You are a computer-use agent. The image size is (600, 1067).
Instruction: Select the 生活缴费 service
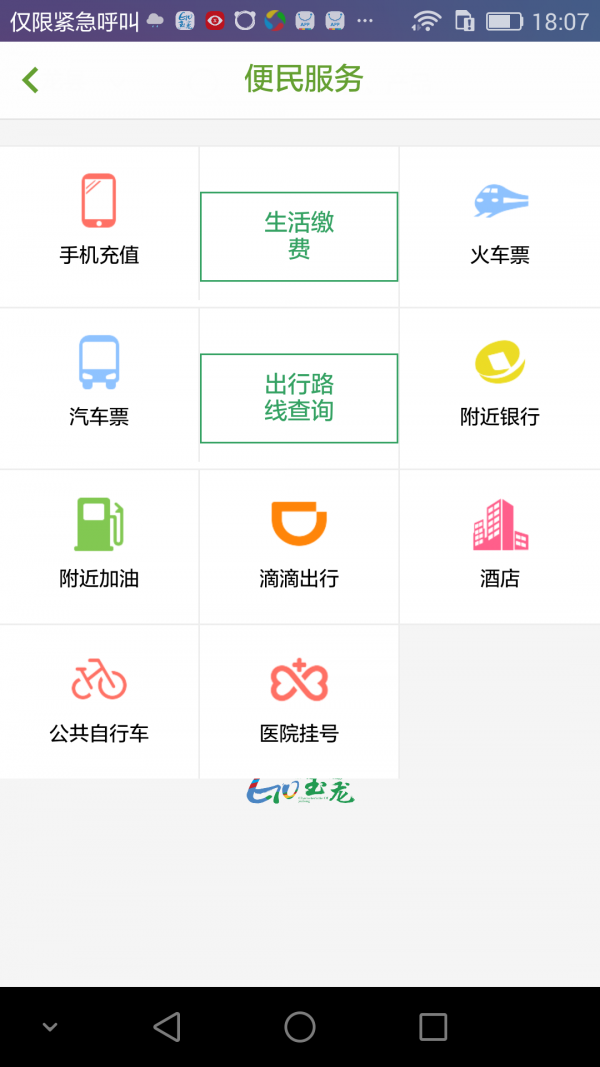coord(299,236)
